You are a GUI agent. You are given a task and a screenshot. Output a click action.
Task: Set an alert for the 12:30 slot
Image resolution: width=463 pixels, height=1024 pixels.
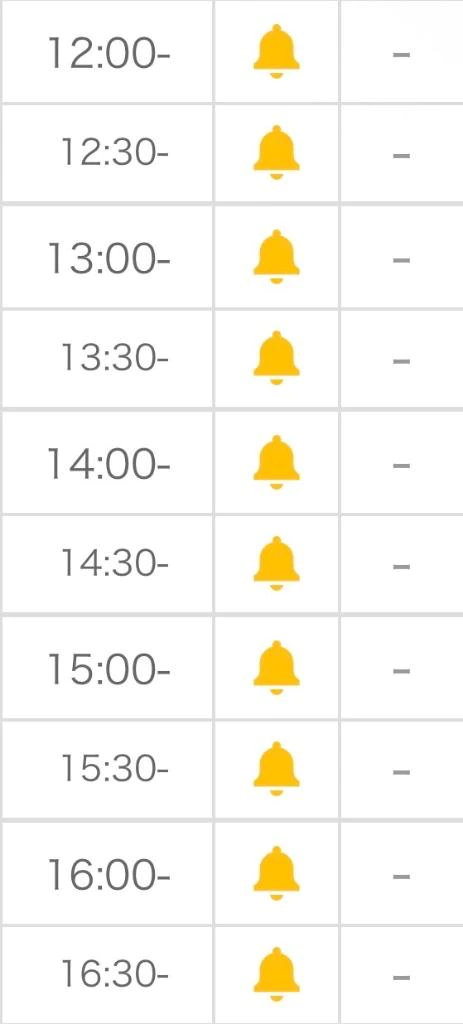(x=276, y=152)
